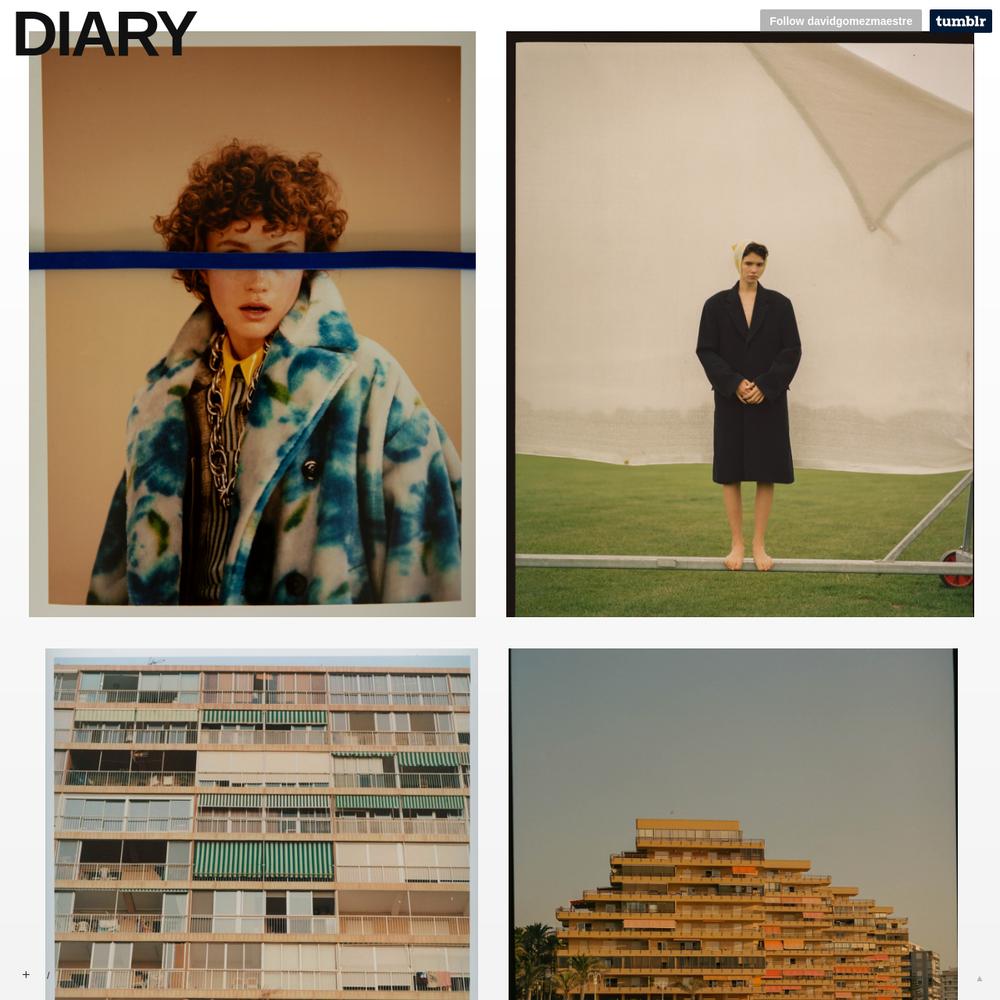Open the tumblr logo button
The height and width of the screenshot is (1000, 1000).
point(960,21)
